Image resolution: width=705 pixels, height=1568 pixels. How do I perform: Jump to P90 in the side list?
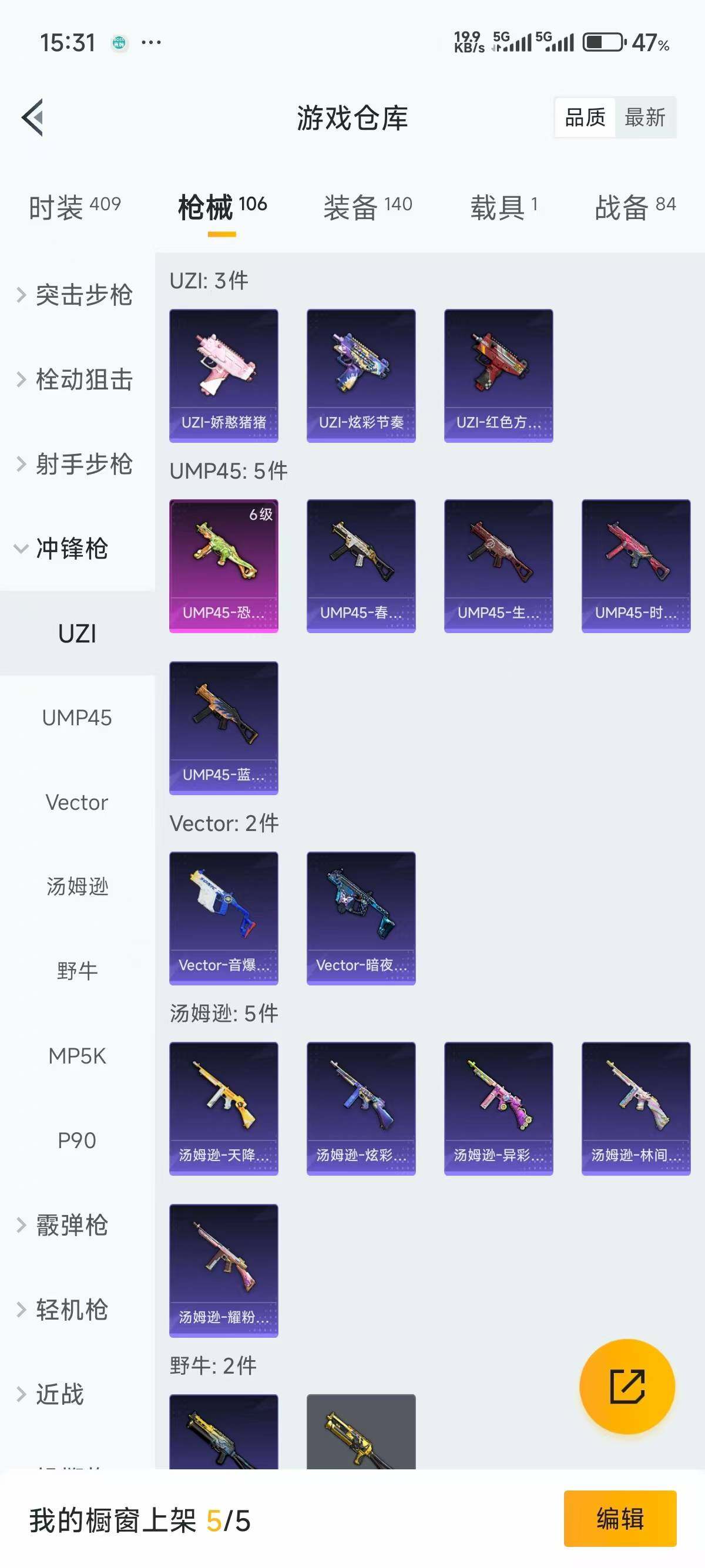77,1140
